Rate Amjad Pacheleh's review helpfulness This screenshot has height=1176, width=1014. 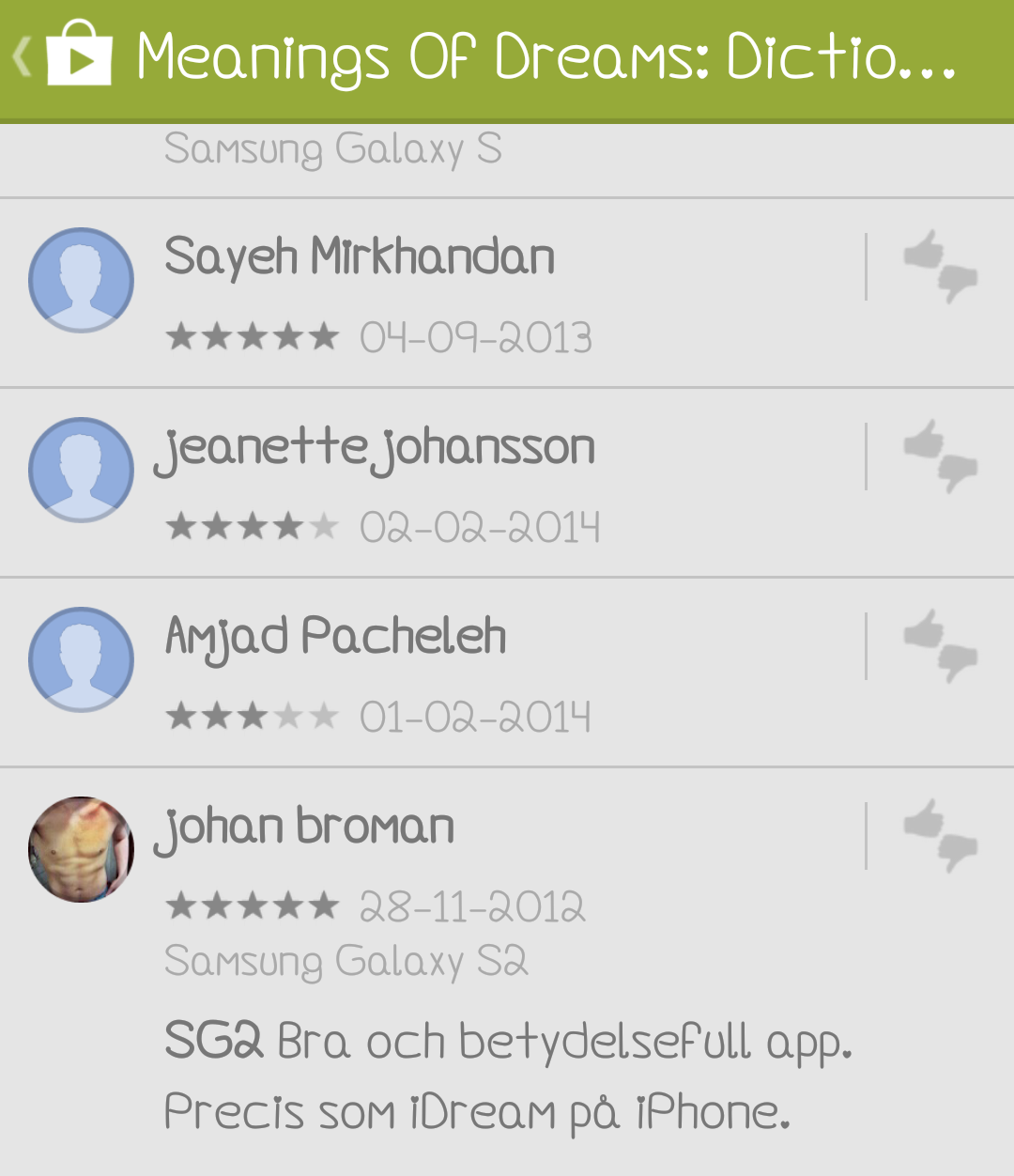940,646
